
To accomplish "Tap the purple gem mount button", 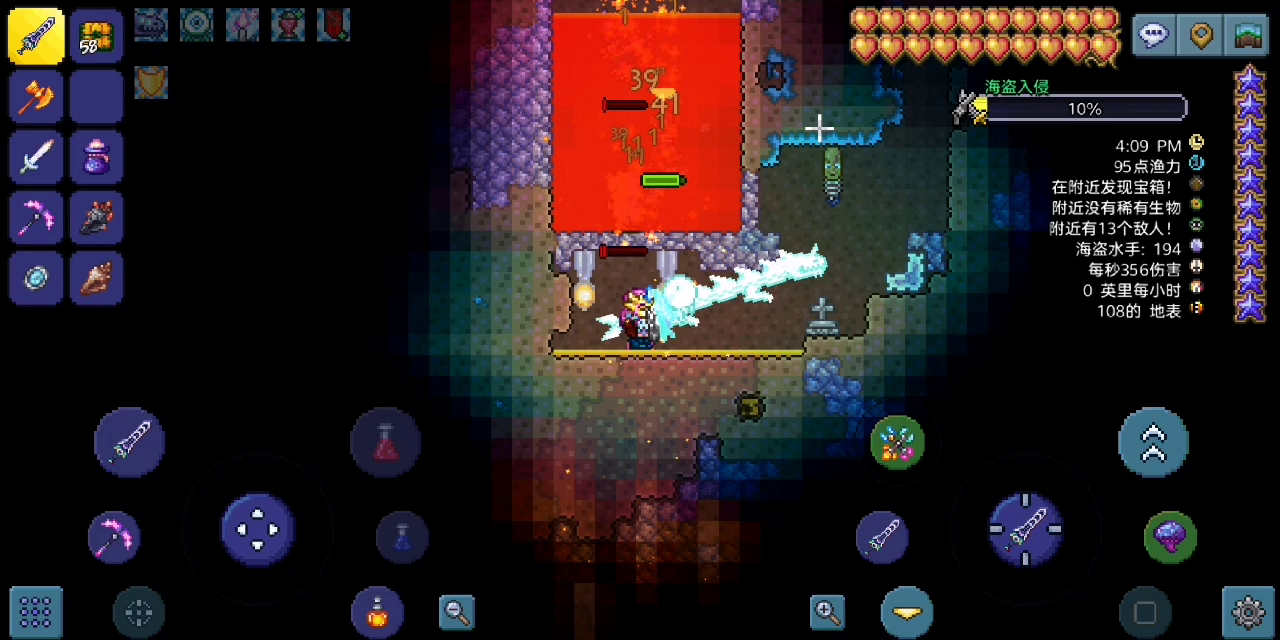I will pyautogui.click(x=1170, y=537).
